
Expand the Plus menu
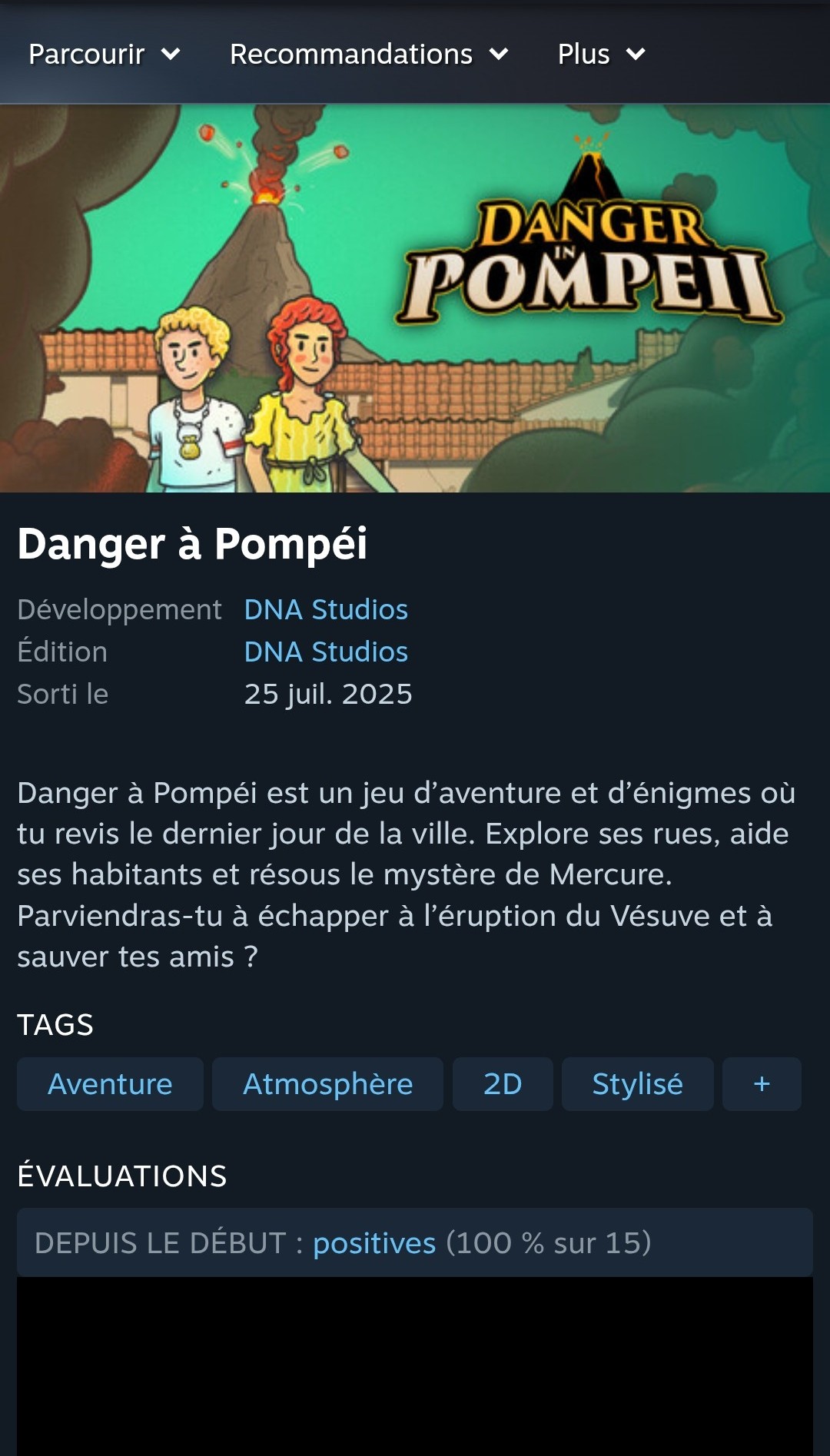pos(601,55)
